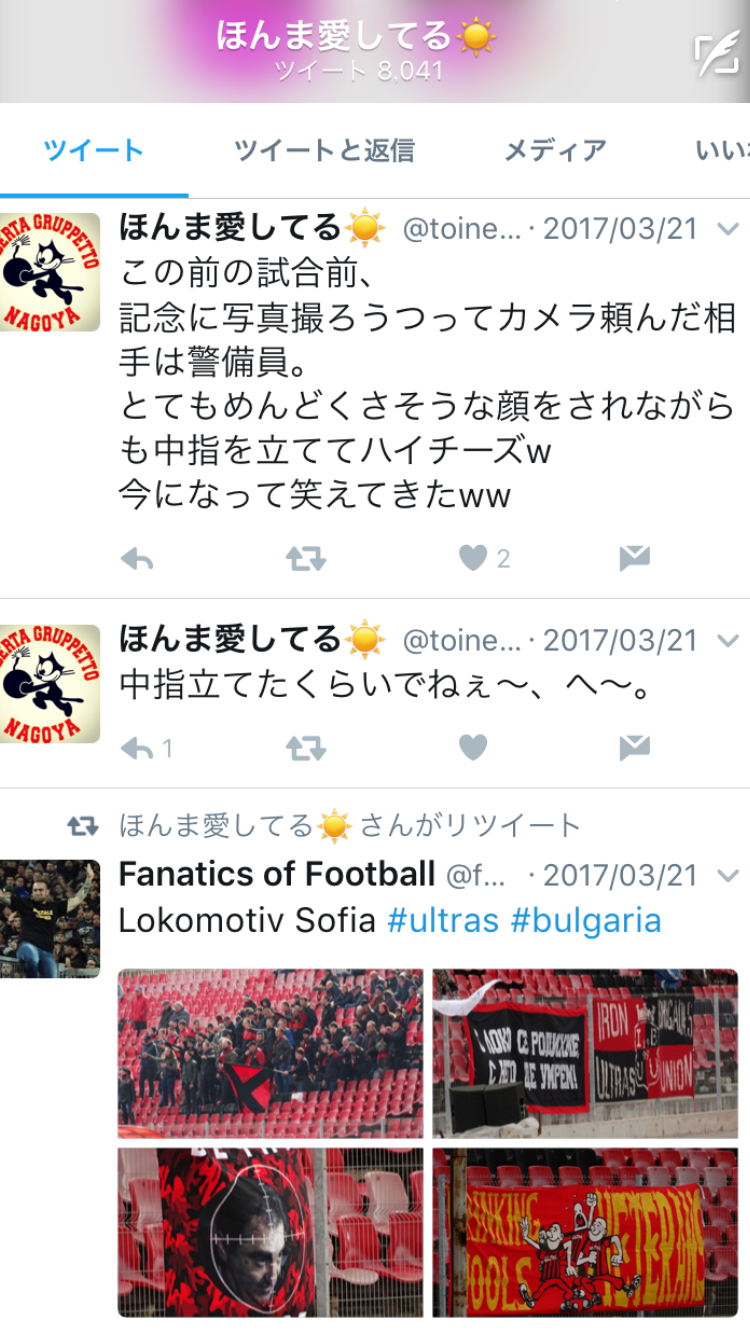Share 中指立てたくらいでねぇ tweet via message
This screenshot has width=750, height=1334.
point(634,747)
